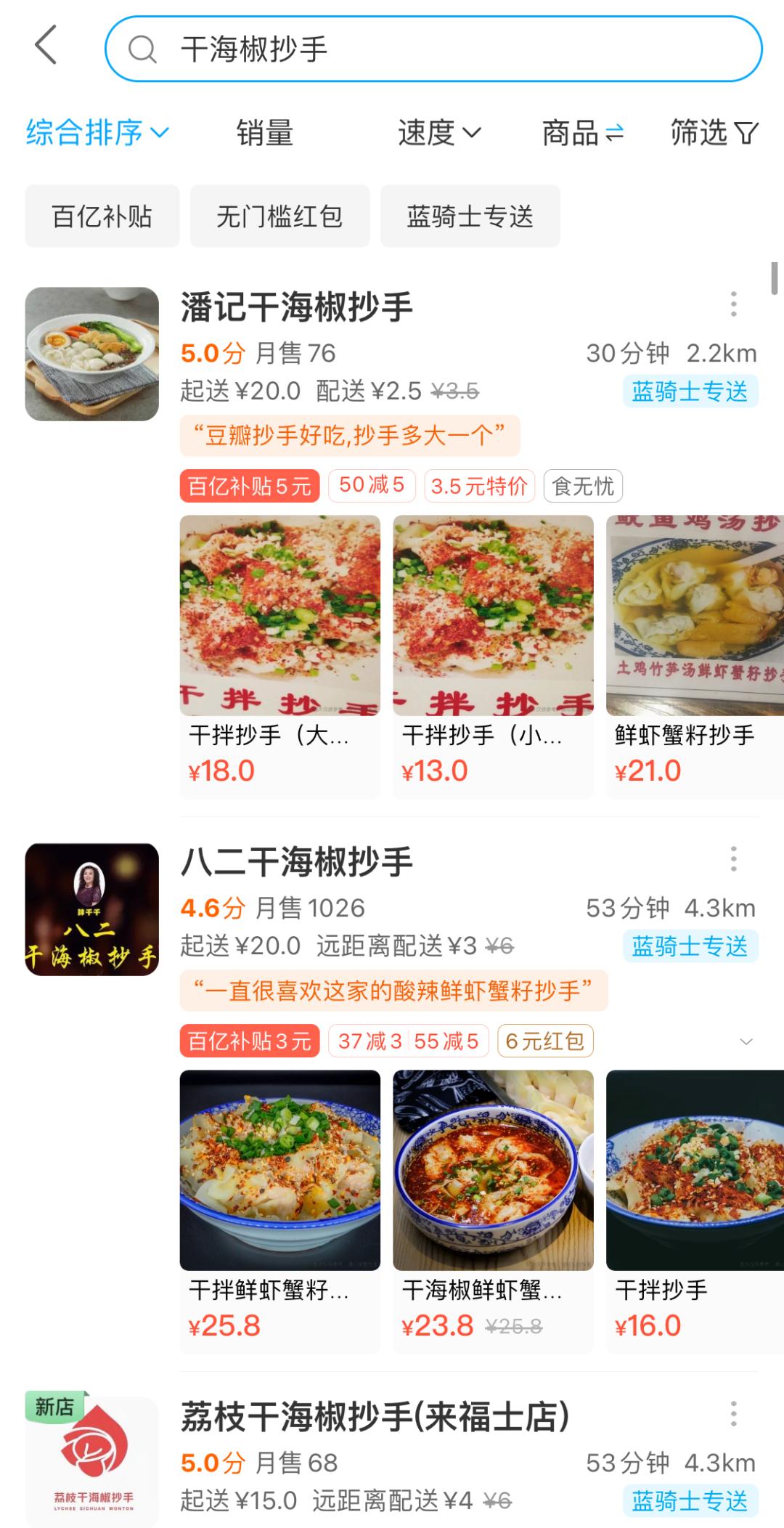Expand the 综合排序 sort dropdown
This screenshot has height=1528, width=784.
[x=97, y=133]
